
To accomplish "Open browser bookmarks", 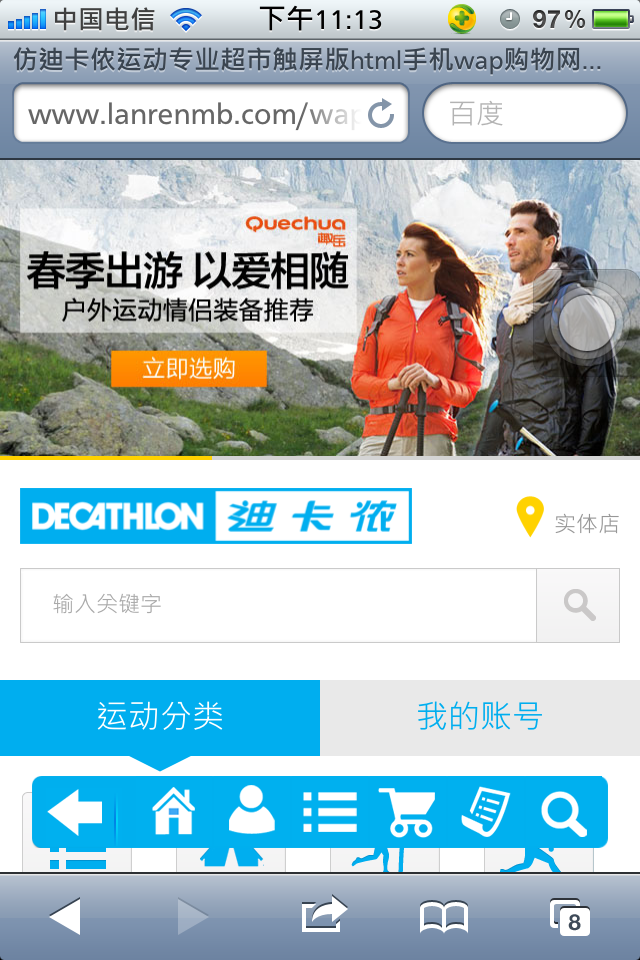I will tap(444, 915).
